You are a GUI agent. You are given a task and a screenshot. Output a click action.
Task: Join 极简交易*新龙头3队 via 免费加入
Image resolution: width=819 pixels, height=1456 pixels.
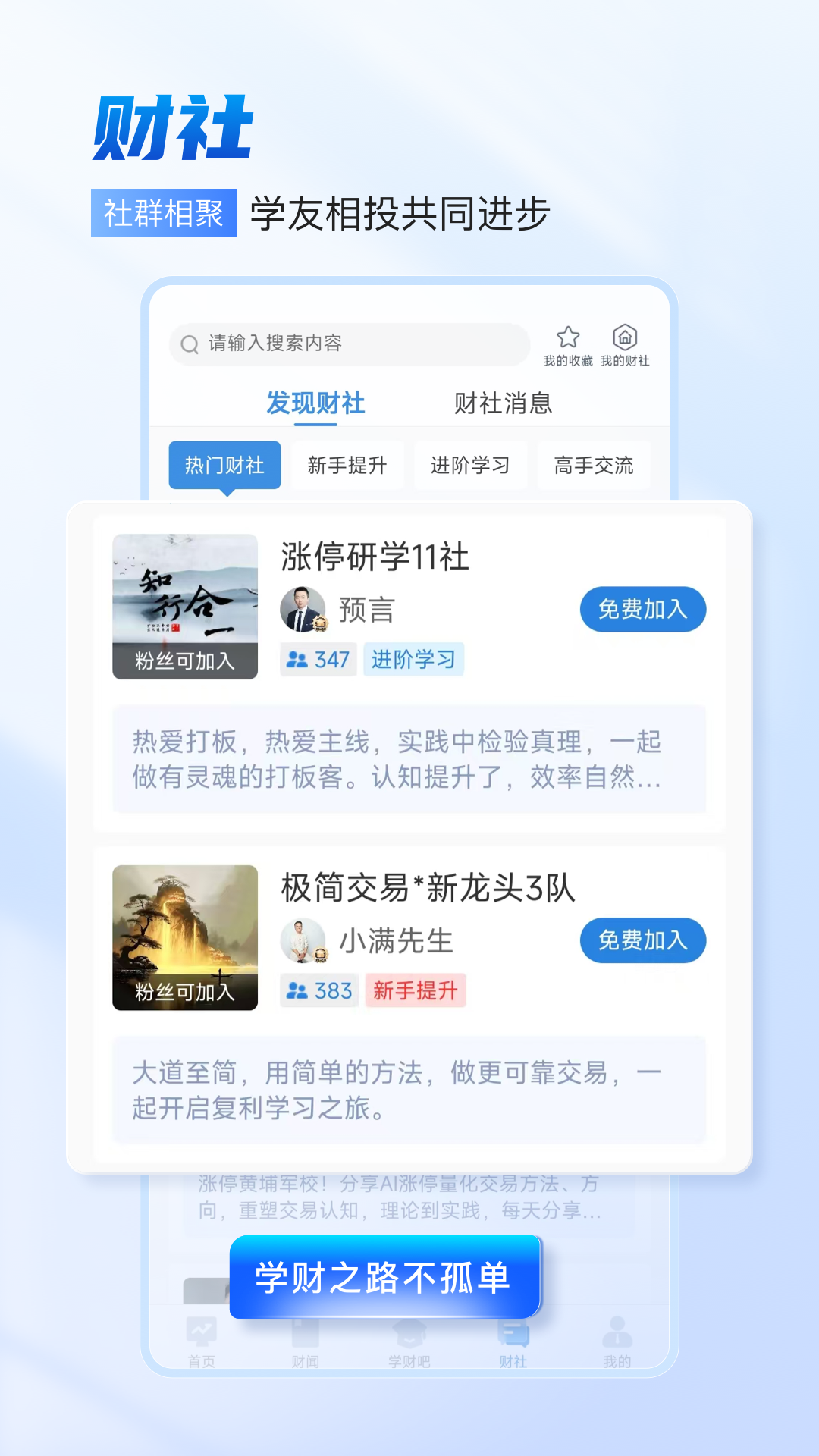coord(642,940)
